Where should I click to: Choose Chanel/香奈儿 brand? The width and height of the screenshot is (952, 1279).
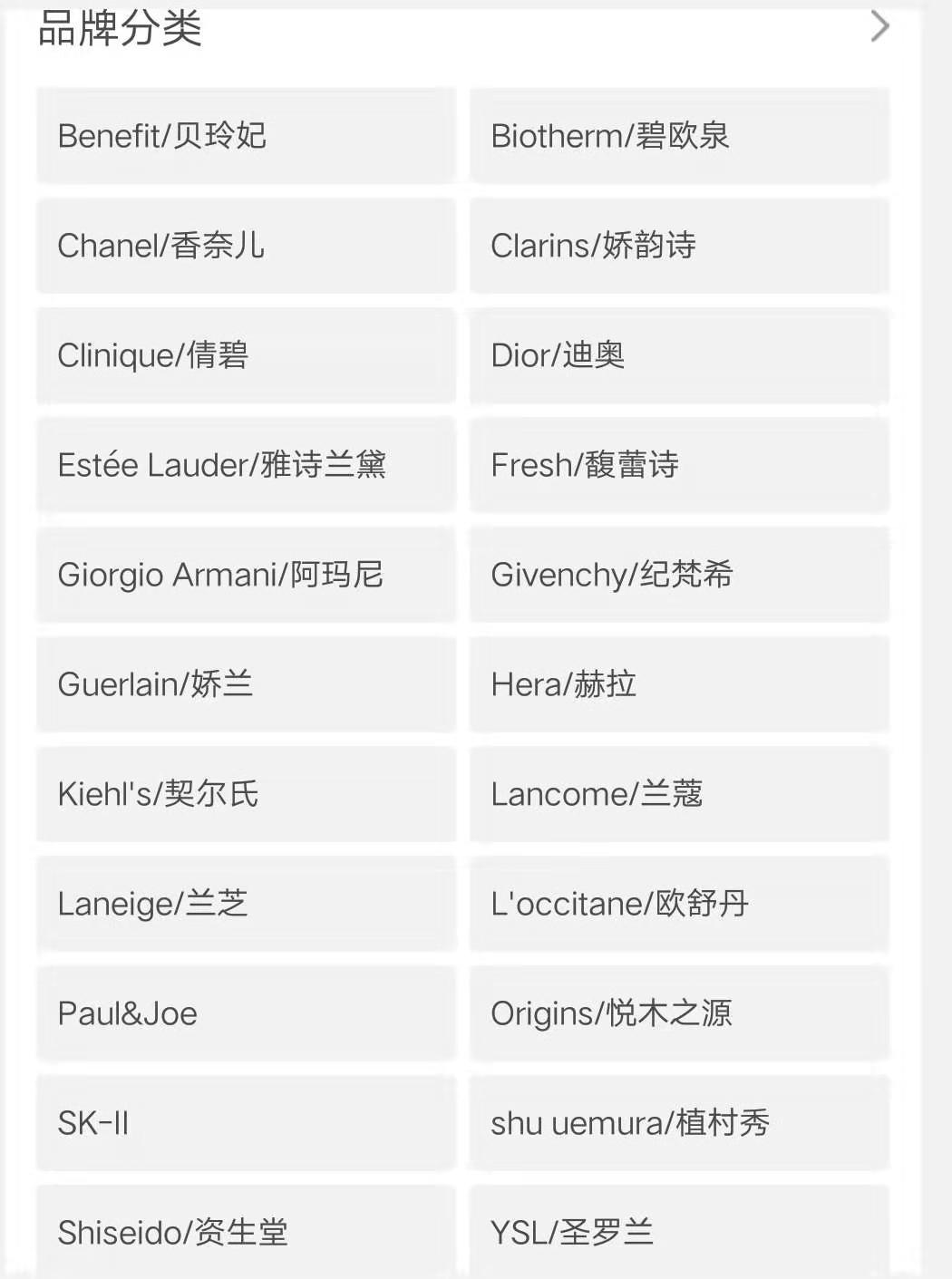click(x=246, y=246)
